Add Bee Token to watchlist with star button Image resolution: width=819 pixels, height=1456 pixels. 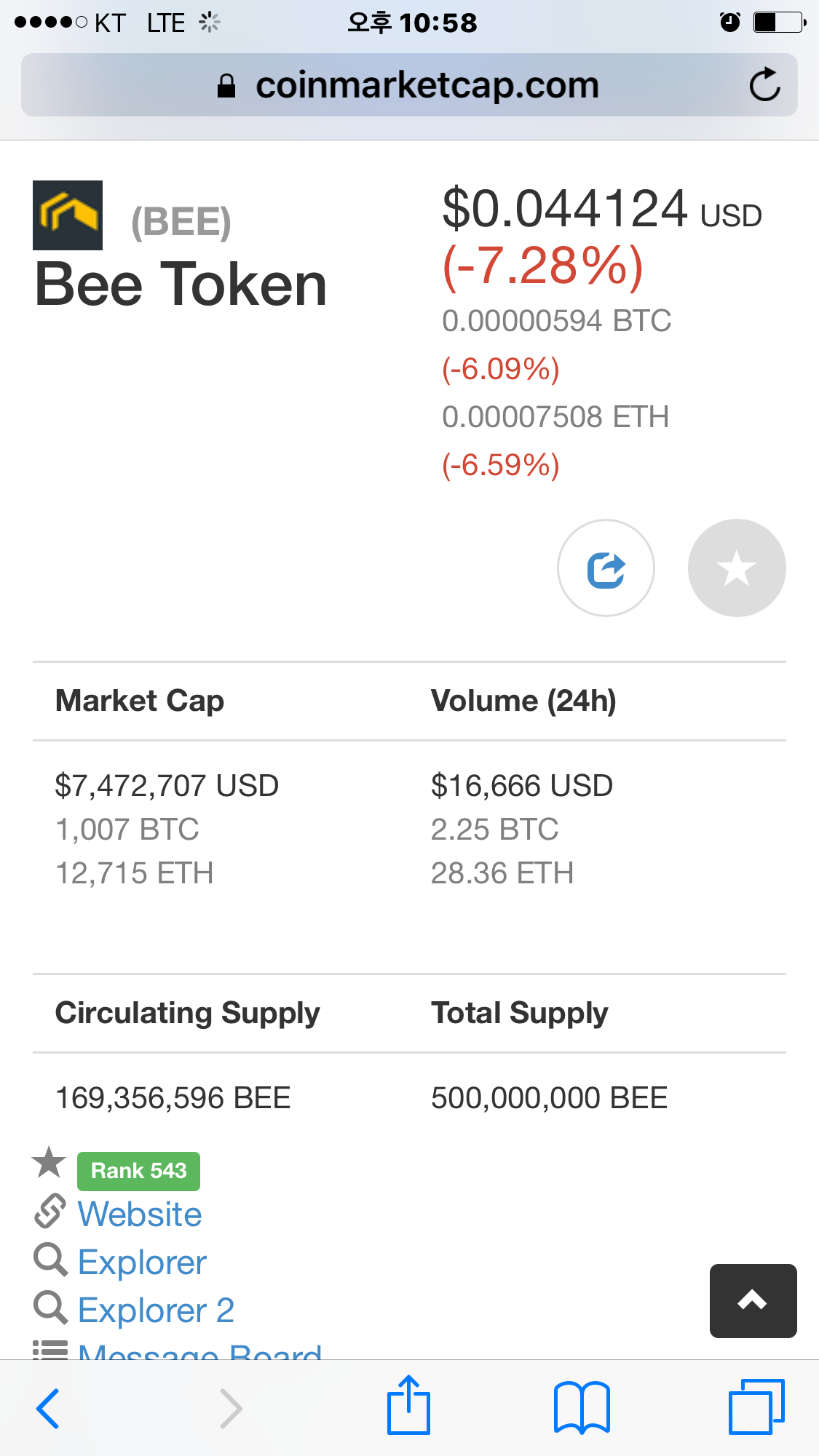click(737, 568)
